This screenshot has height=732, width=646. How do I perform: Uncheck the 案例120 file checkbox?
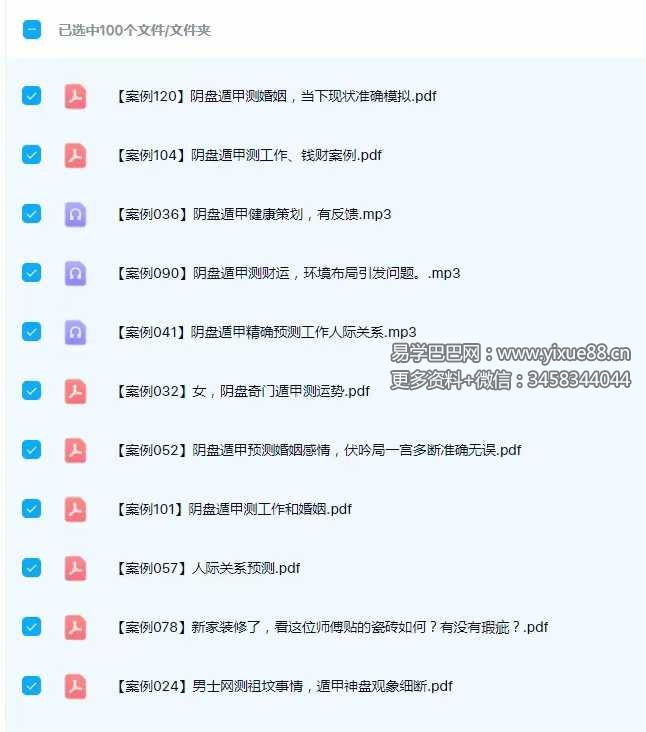[31, 96]
